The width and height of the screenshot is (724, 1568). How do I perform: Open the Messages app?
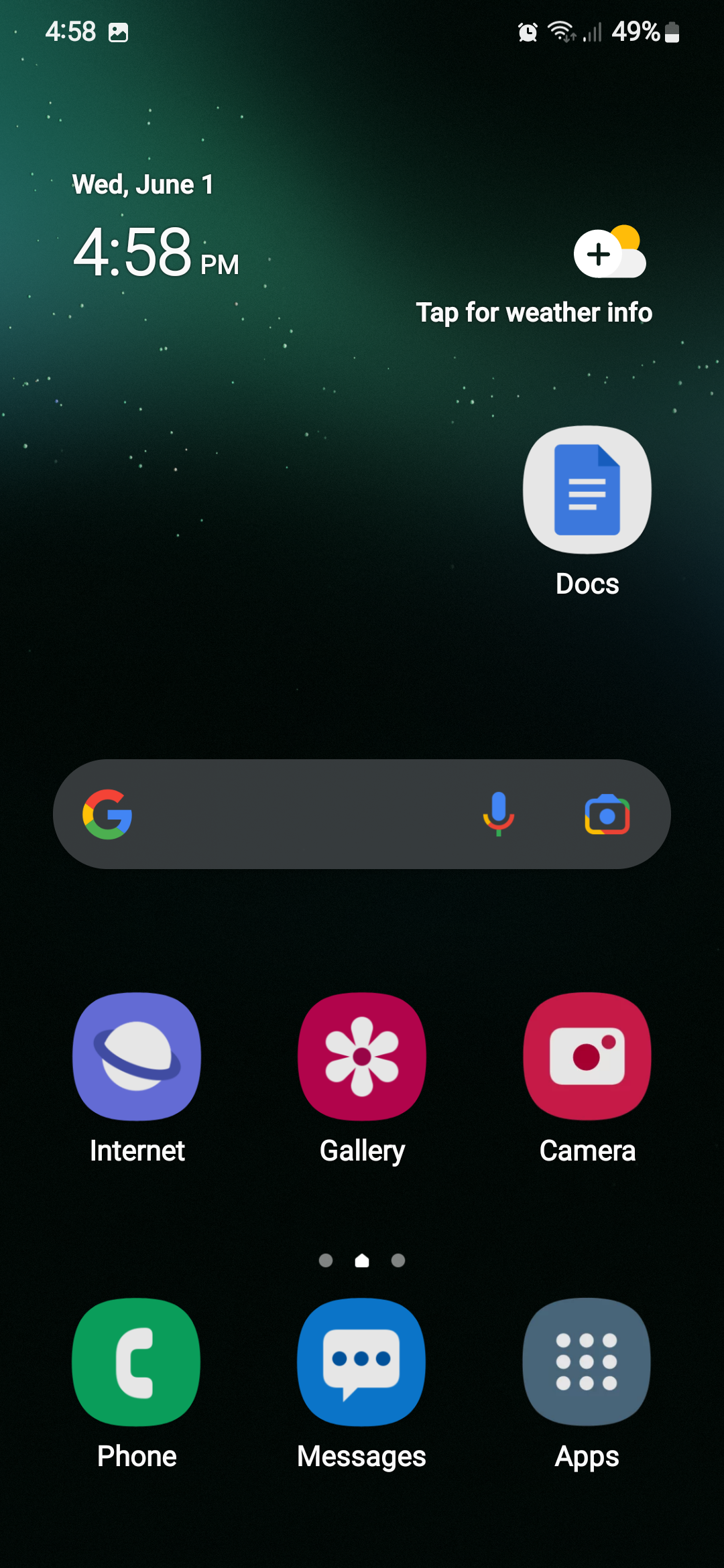[x=362, y=1362]
